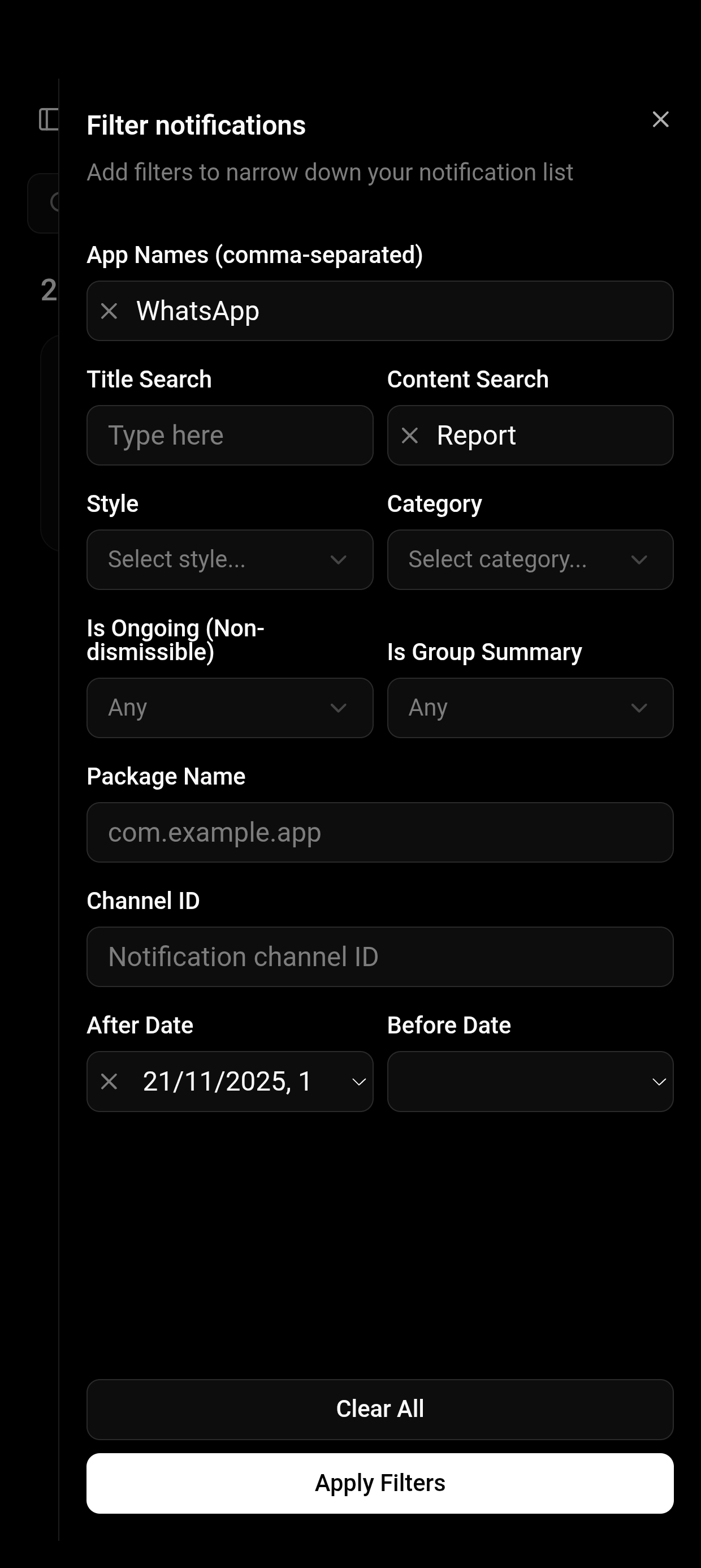This screenshot has height=1568, width=701.
Task: Select the Channel ID input field
Action: point(380,957)
